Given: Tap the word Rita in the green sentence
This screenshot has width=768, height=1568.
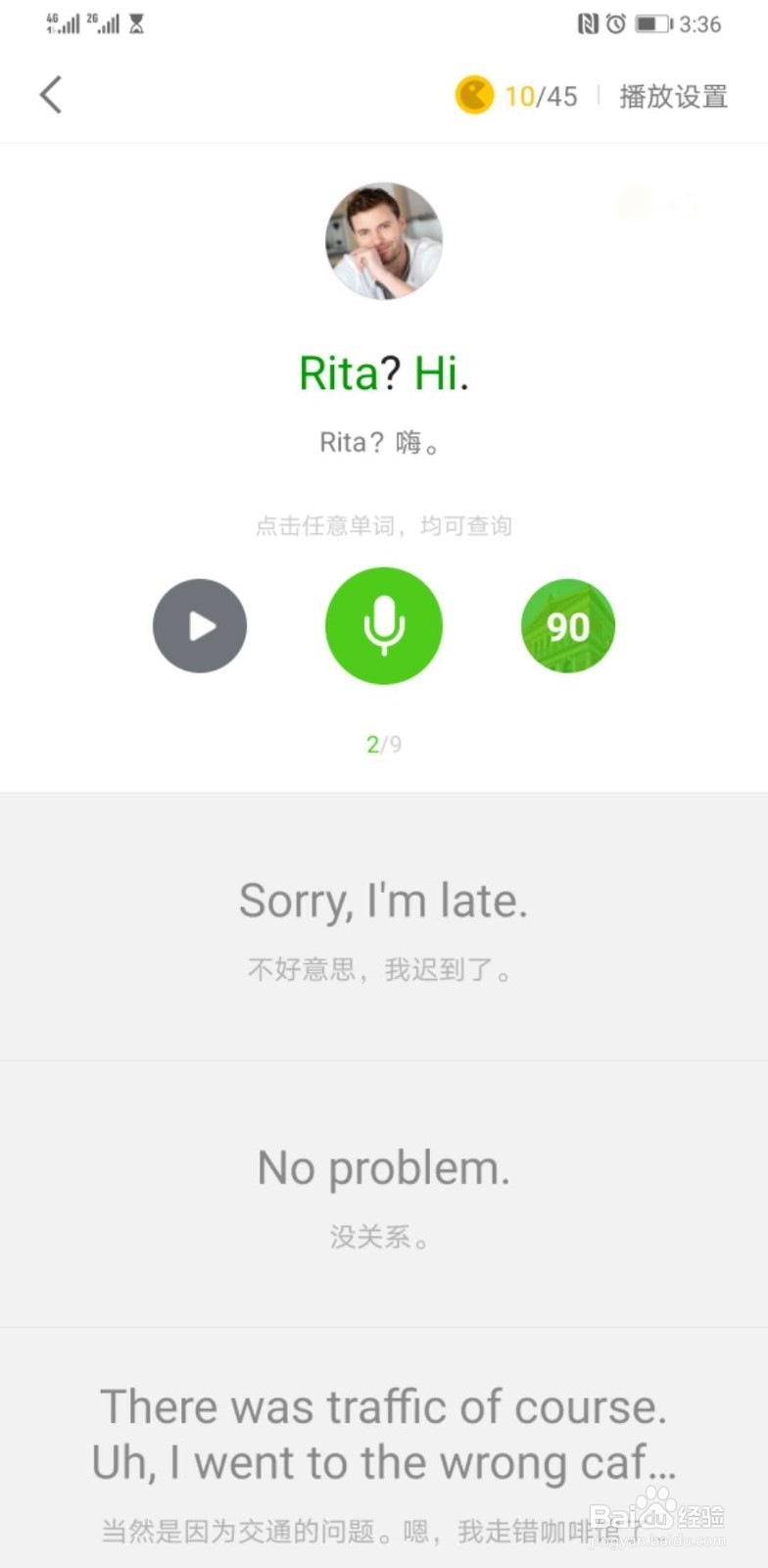Looking at the screenshot, I should (339, 373).
